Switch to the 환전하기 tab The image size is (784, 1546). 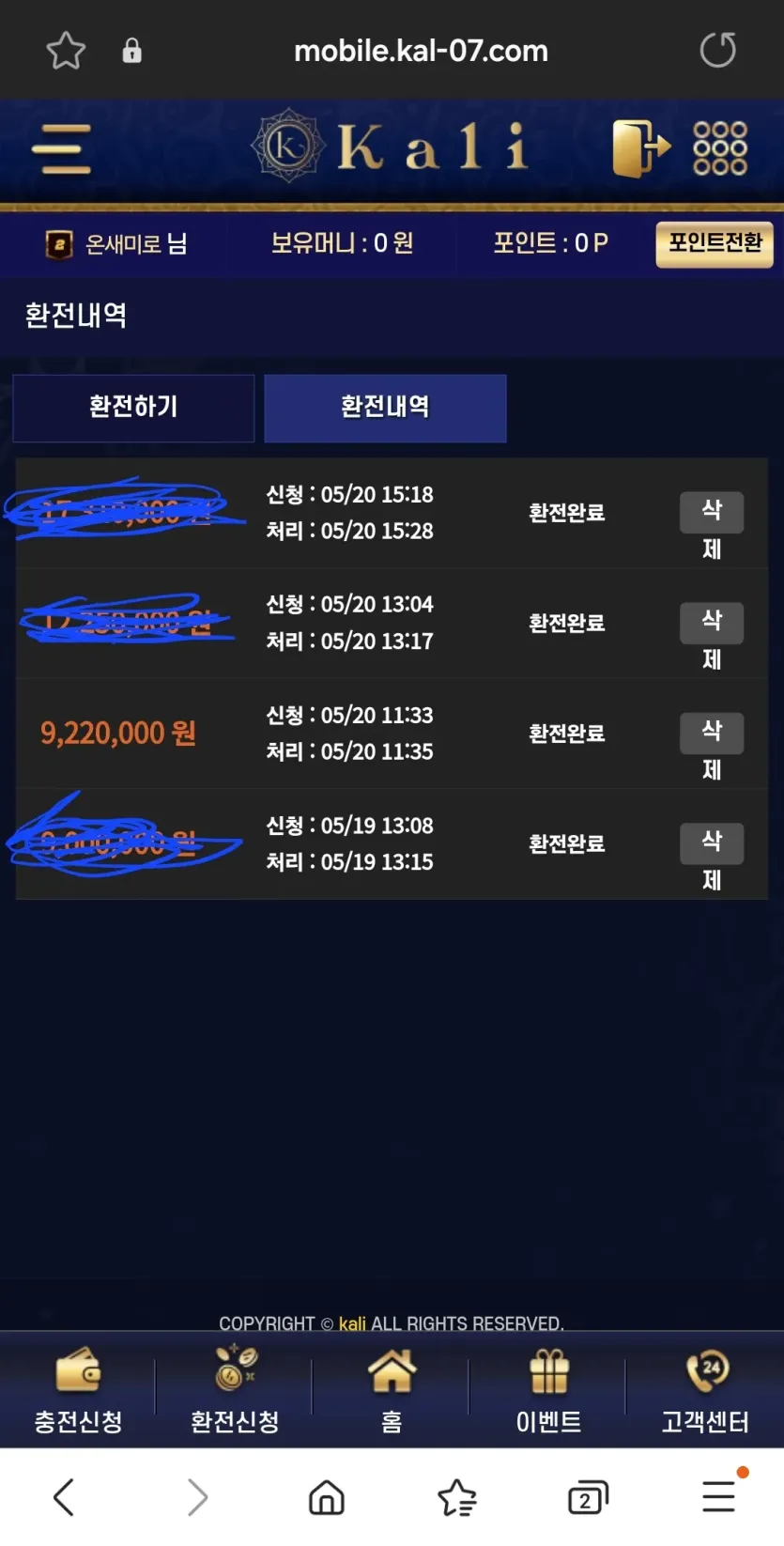pos(133,408)
